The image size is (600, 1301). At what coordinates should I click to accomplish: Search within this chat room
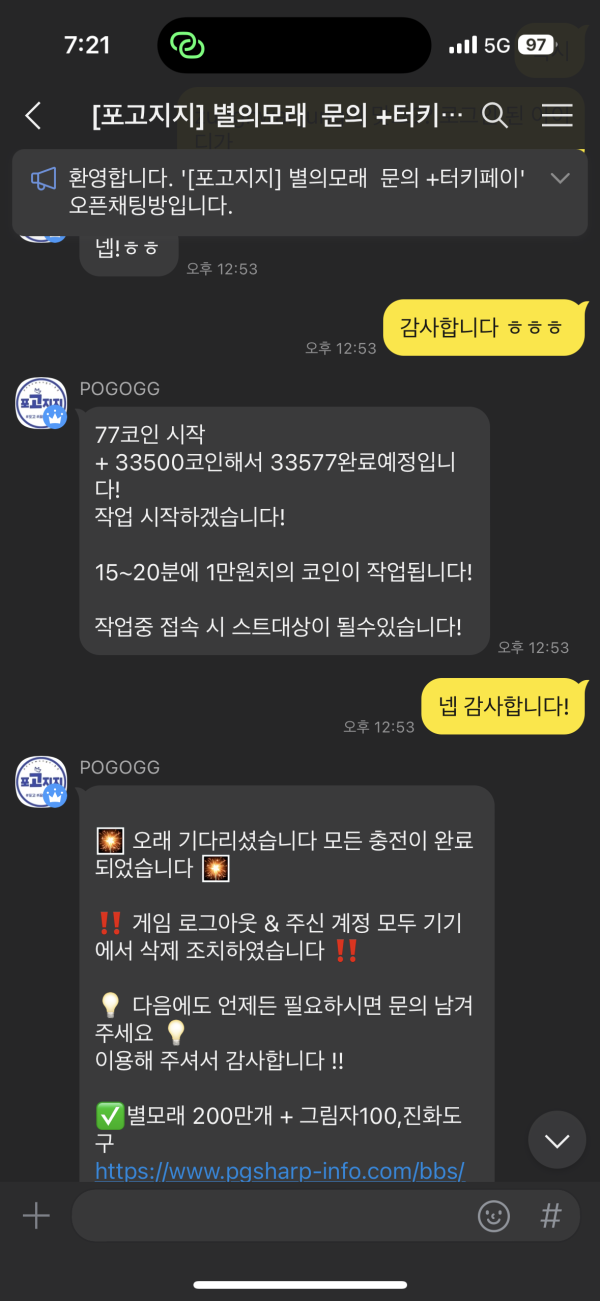495,116
